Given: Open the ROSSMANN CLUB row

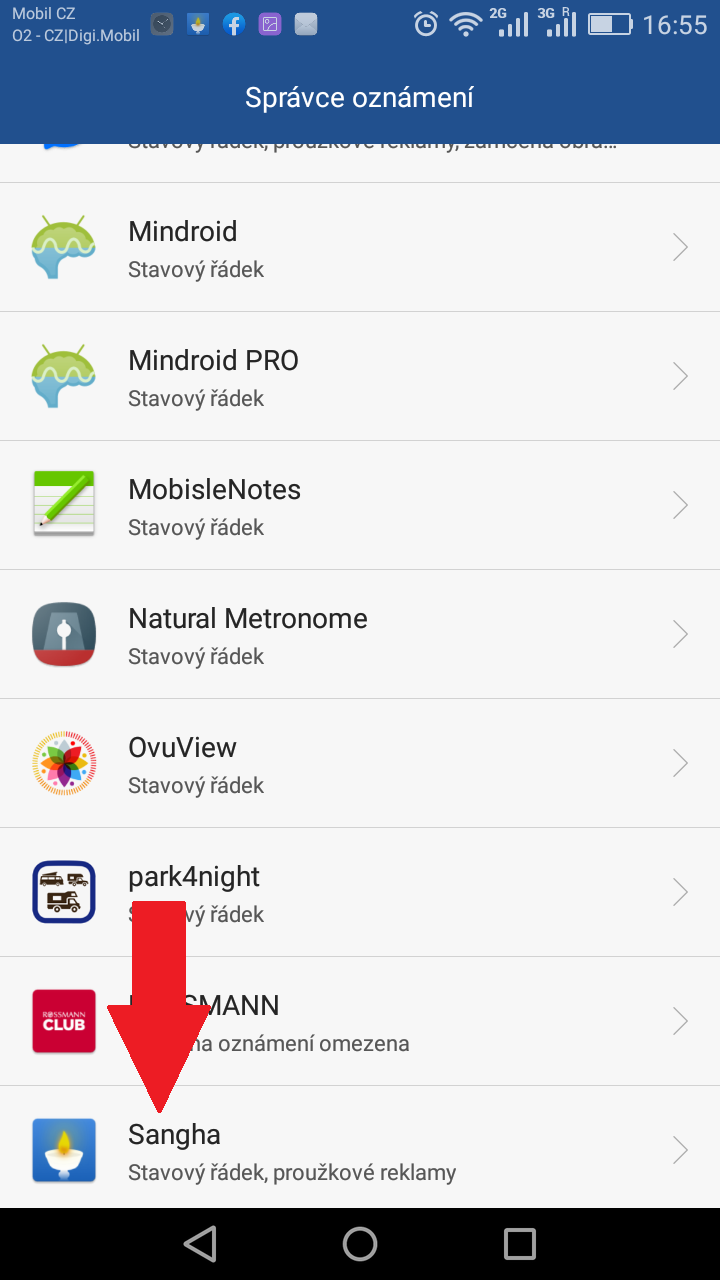Looking at the screenshot, I should (x=360, y=1021).
